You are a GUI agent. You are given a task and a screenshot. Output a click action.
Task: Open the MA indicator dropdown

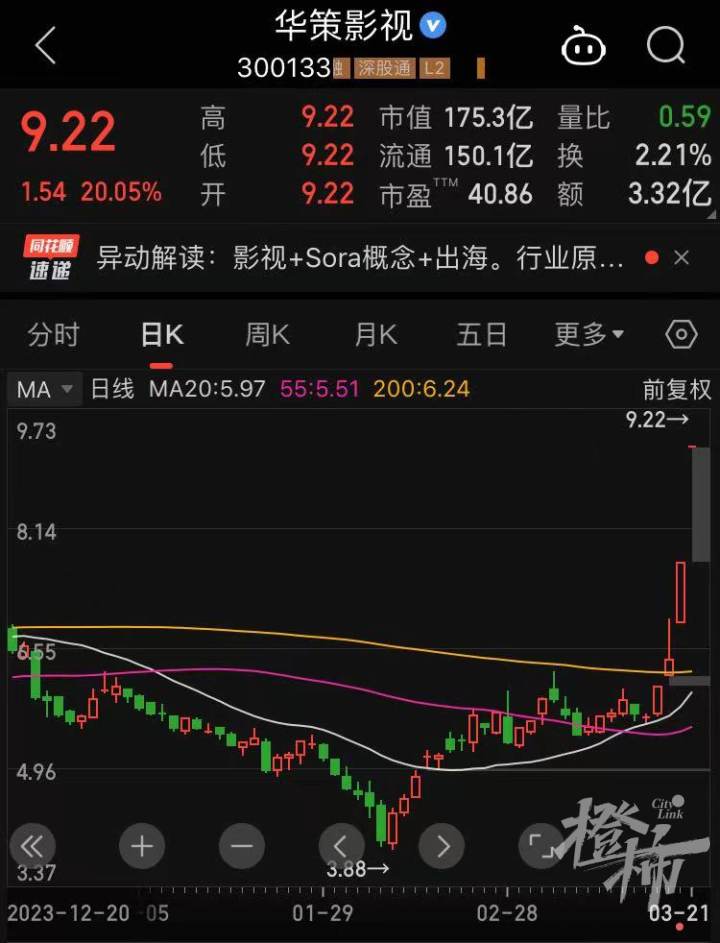point(45,389)
